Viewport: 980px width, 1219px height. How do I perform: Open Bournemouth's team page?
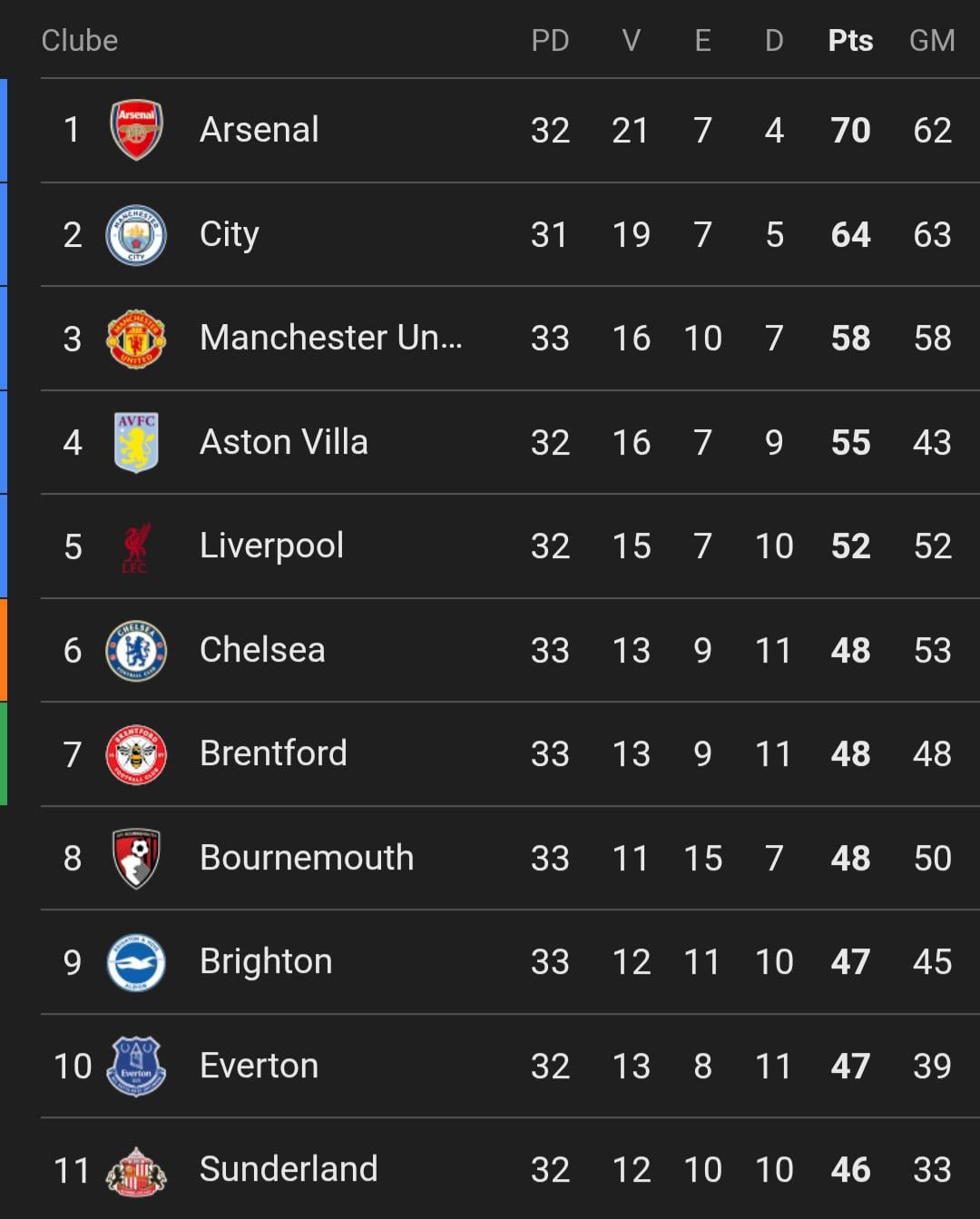[x=307, y=858]
